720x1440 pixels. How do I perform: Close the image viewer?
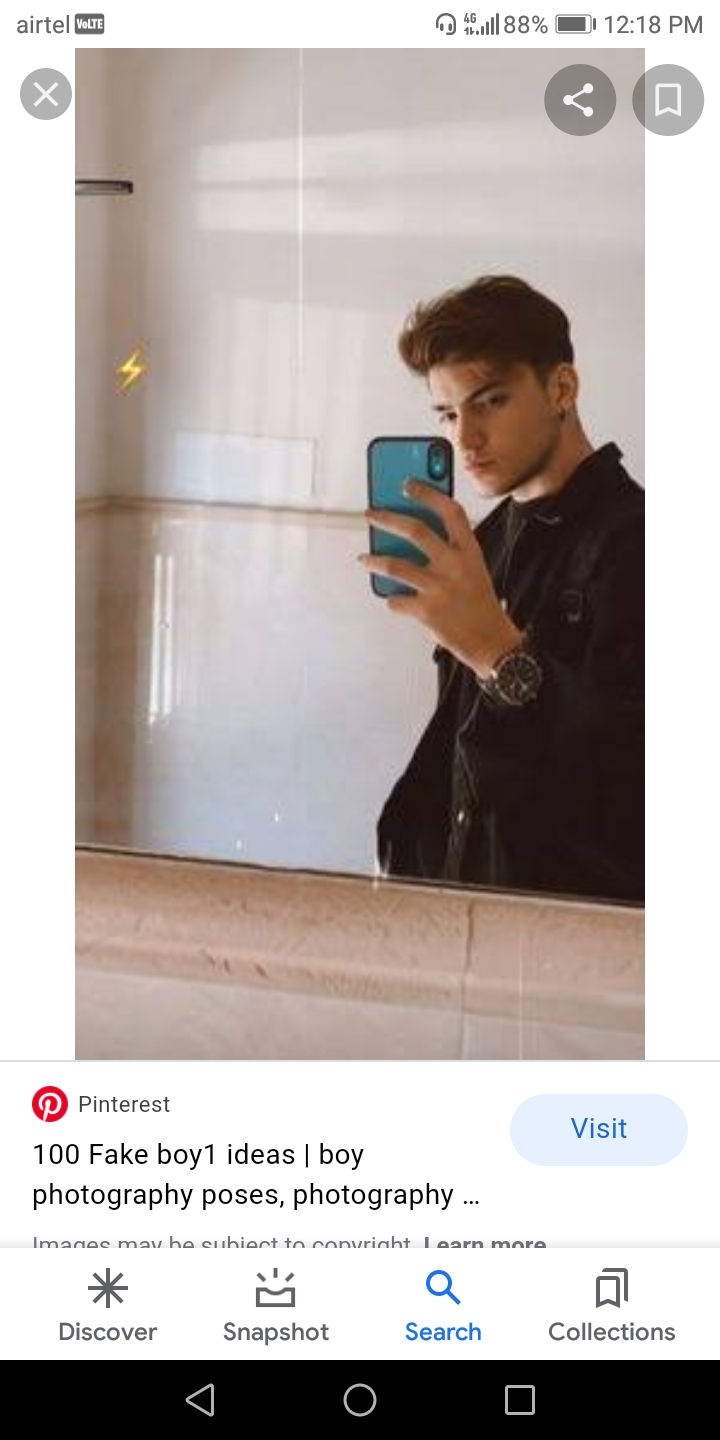tap(46, 95)
